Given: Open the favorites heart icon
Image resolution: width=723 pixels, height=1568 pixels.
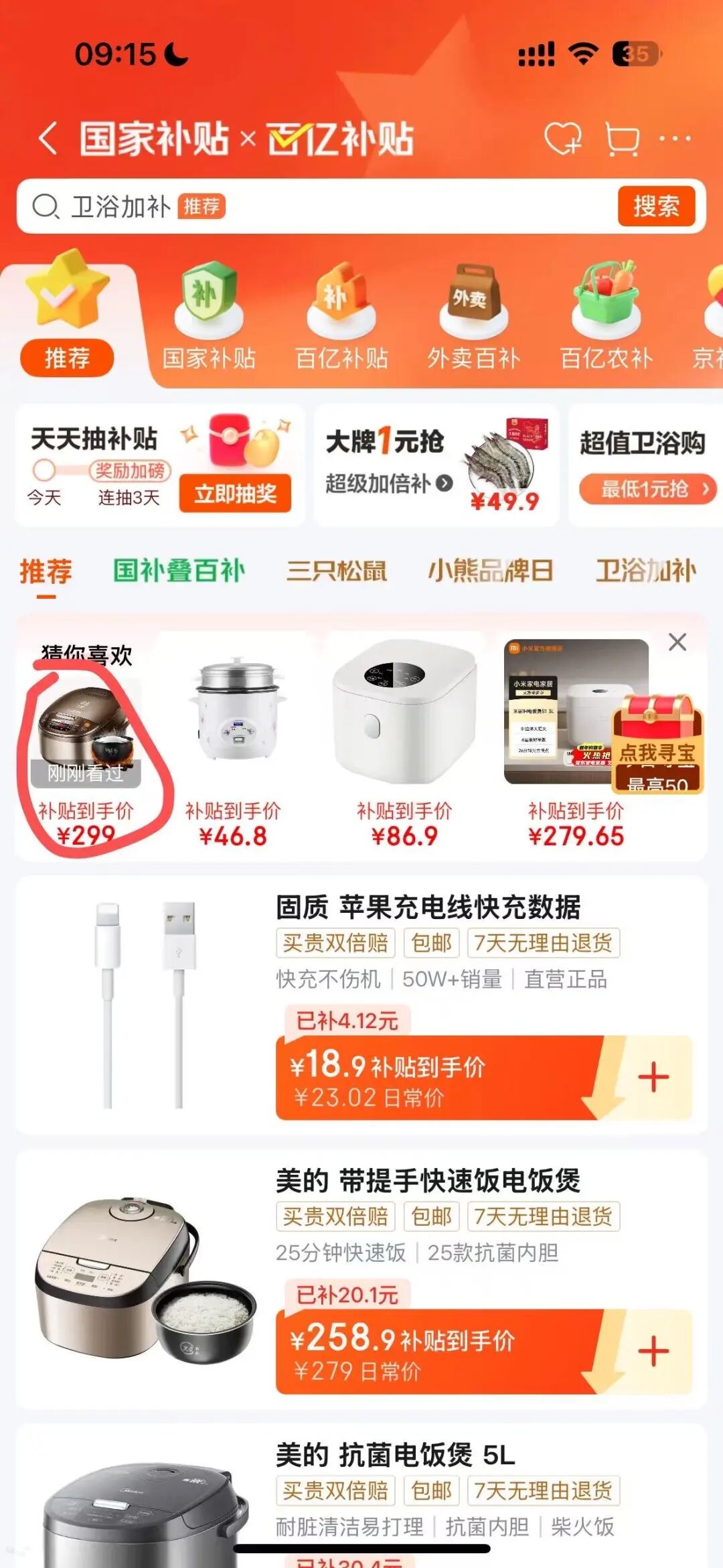Looking at the screenshot, I should tap(562, 139).
